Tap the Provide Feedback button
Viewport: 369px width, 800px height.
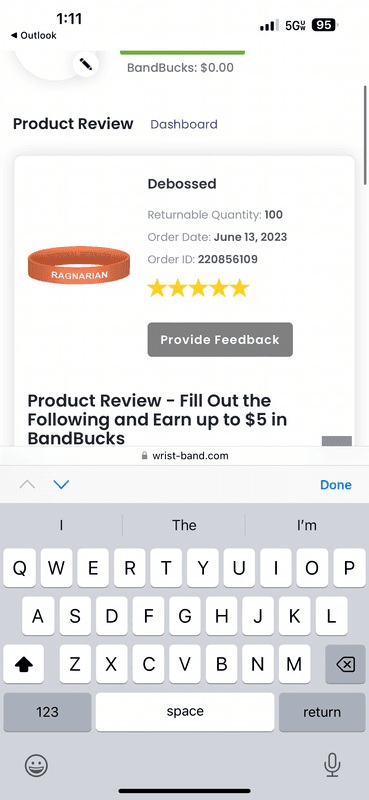220,339
